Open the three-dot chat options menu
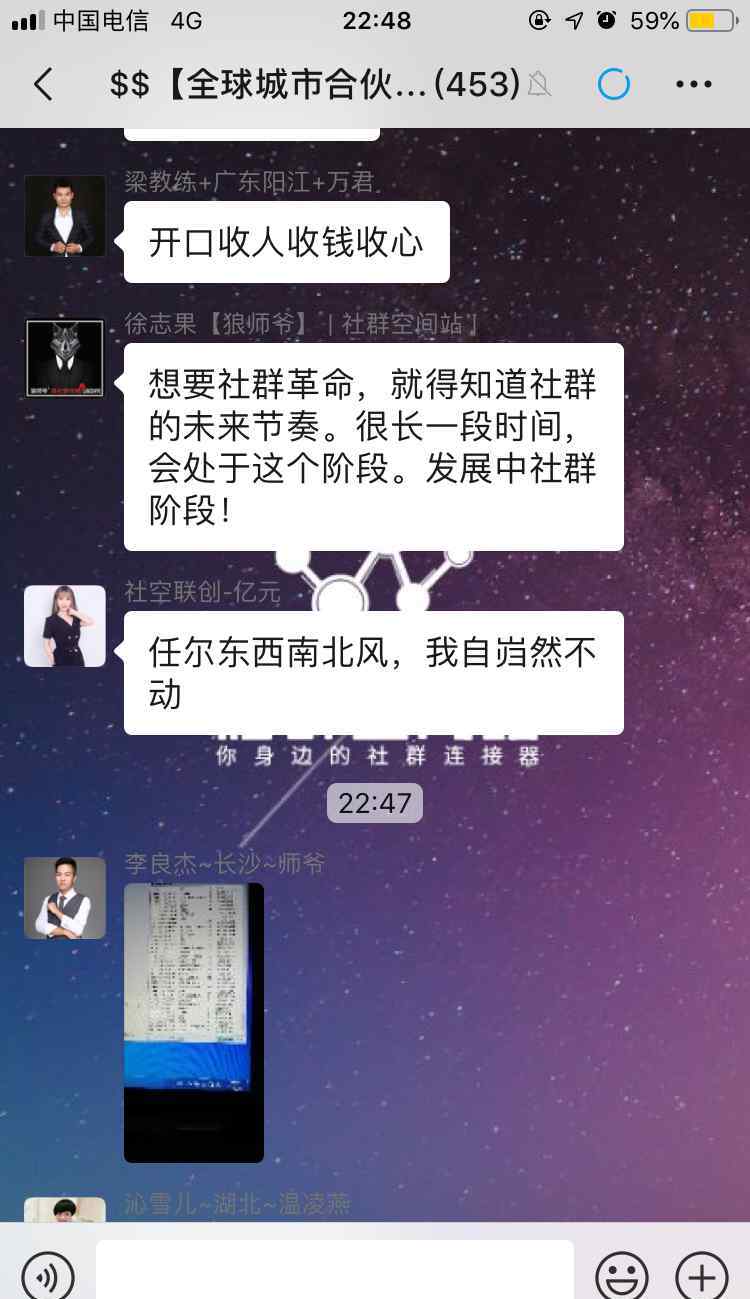The height and width of the screenshot is (1299, 750). point(693,85)
